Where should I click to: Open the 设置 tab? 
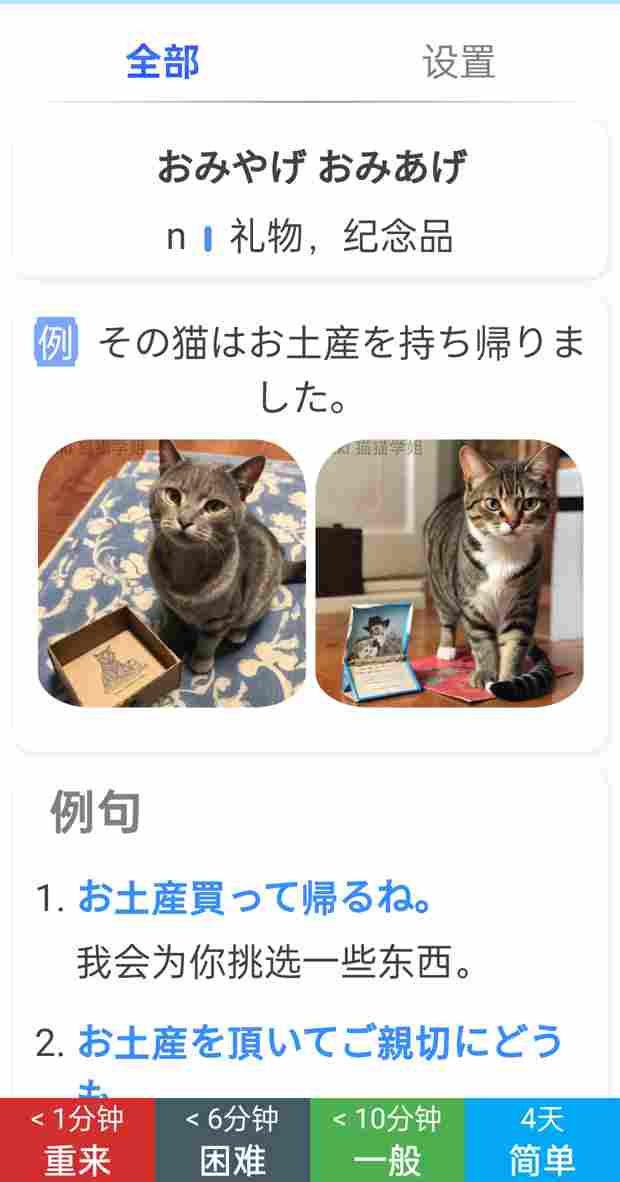click(x=458, y=62)
